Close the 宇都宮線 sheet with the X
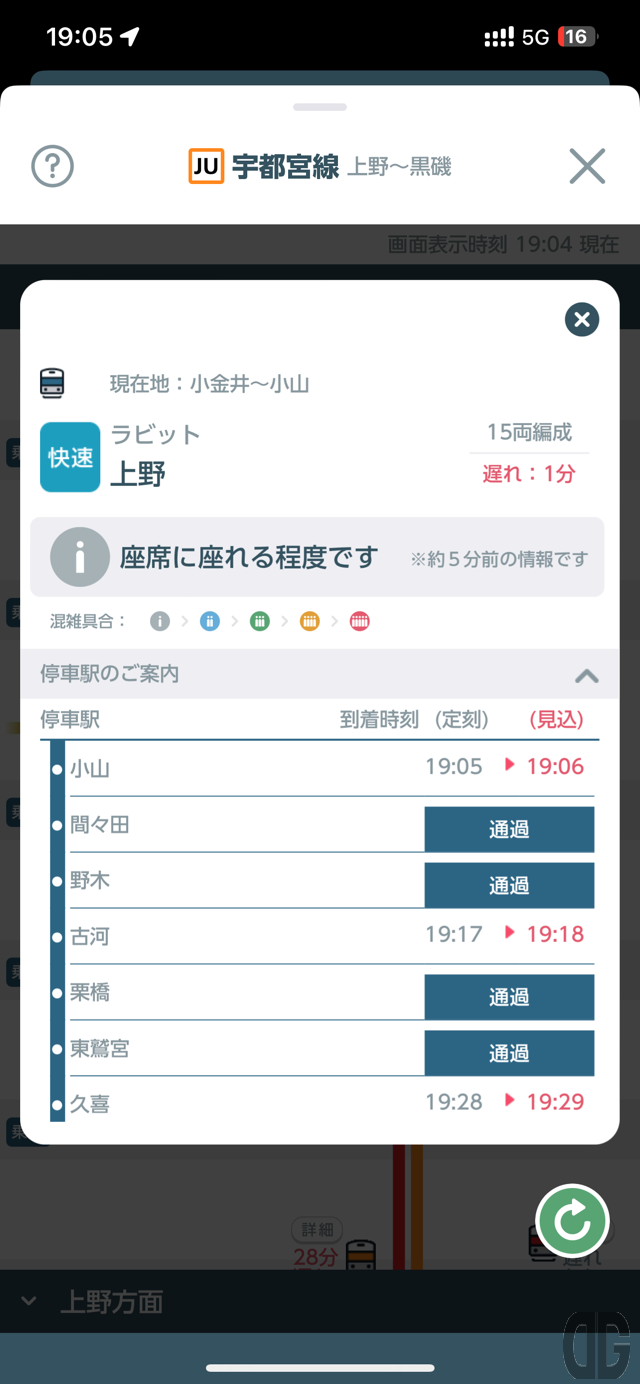Image resolution: width=640 pixels, height=1384 pixels. coord(587,166)
